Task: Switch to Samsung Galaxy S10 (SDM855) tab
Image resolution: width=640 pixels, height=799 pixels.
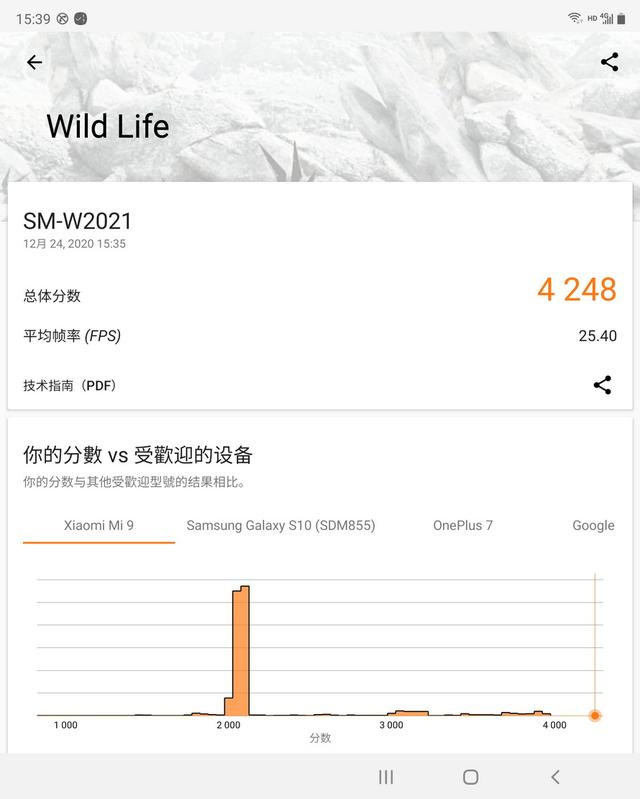Action: [281, 525]
